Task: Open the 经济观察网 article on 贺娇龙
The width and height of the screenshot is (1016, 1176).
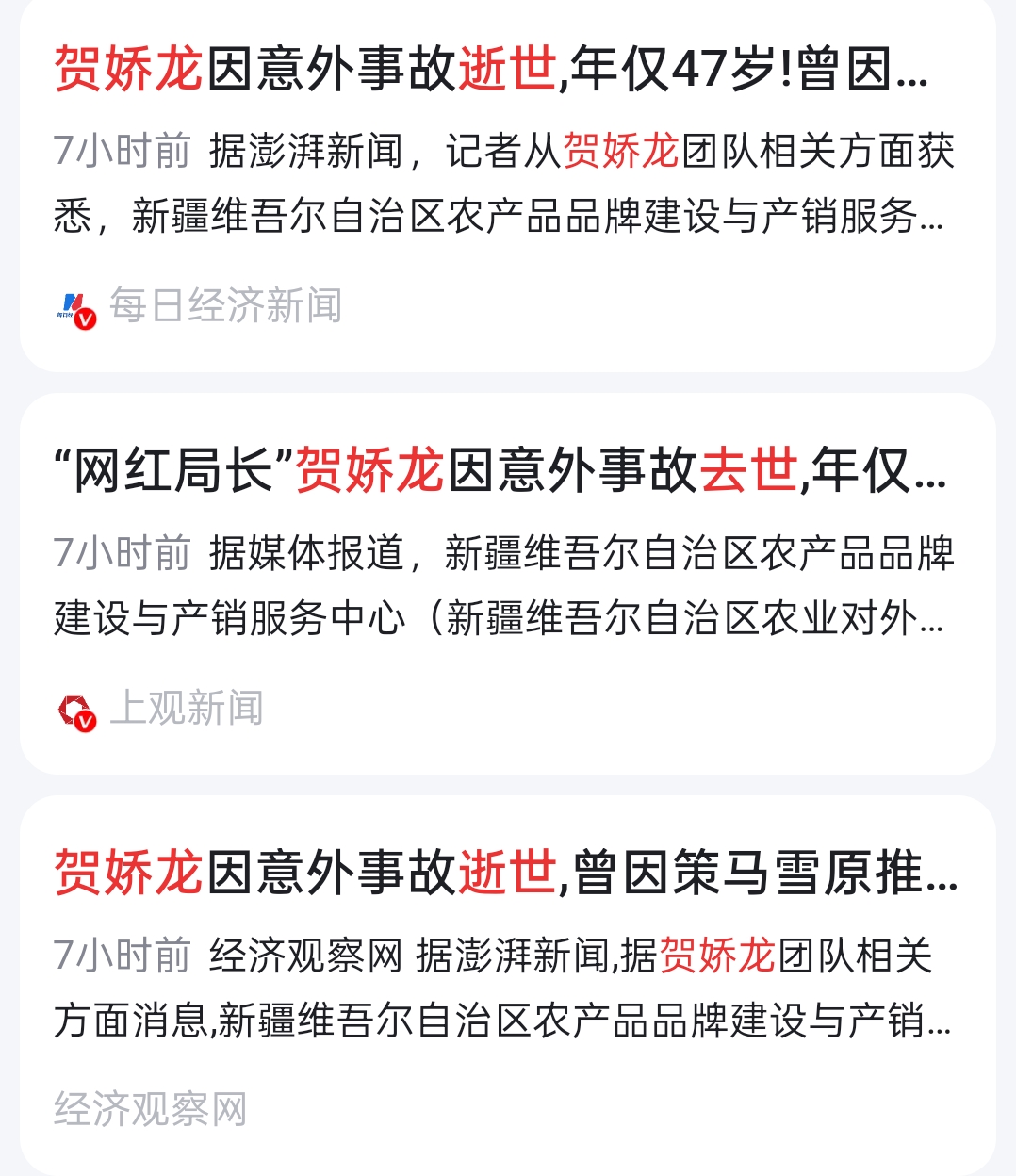Action: click(504, 873)
